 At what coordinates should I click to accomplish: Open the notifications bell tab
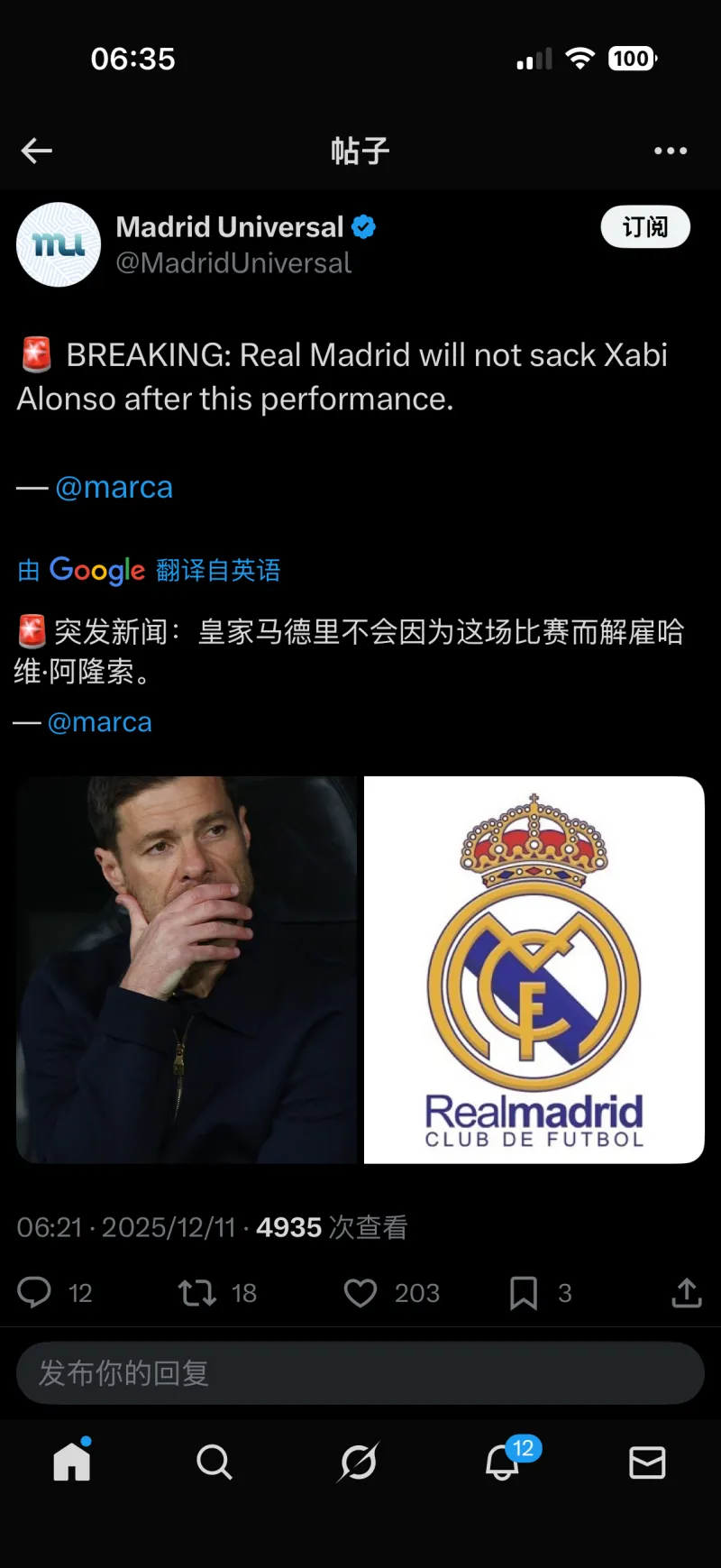coord(503,1462)
